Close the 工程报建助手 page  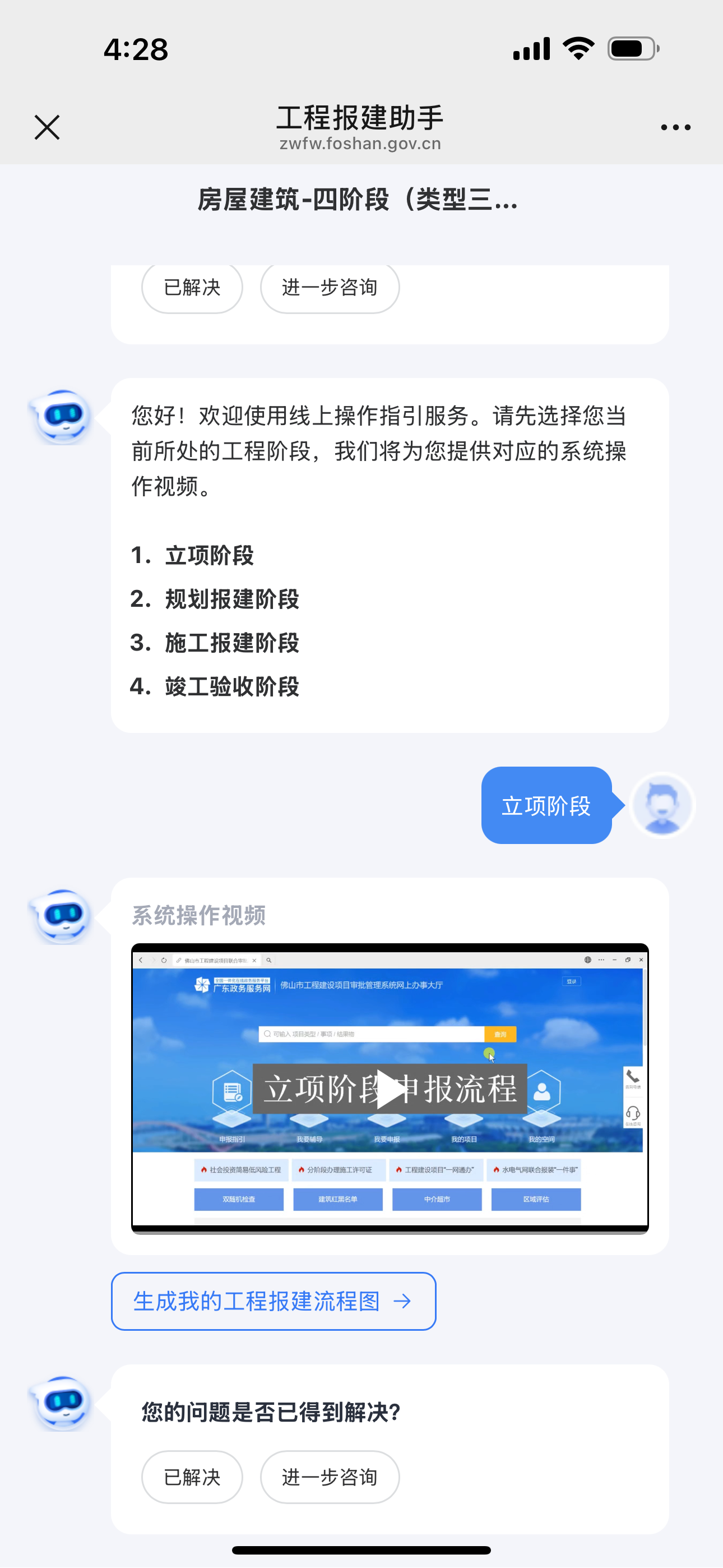(x=47, y=127)
